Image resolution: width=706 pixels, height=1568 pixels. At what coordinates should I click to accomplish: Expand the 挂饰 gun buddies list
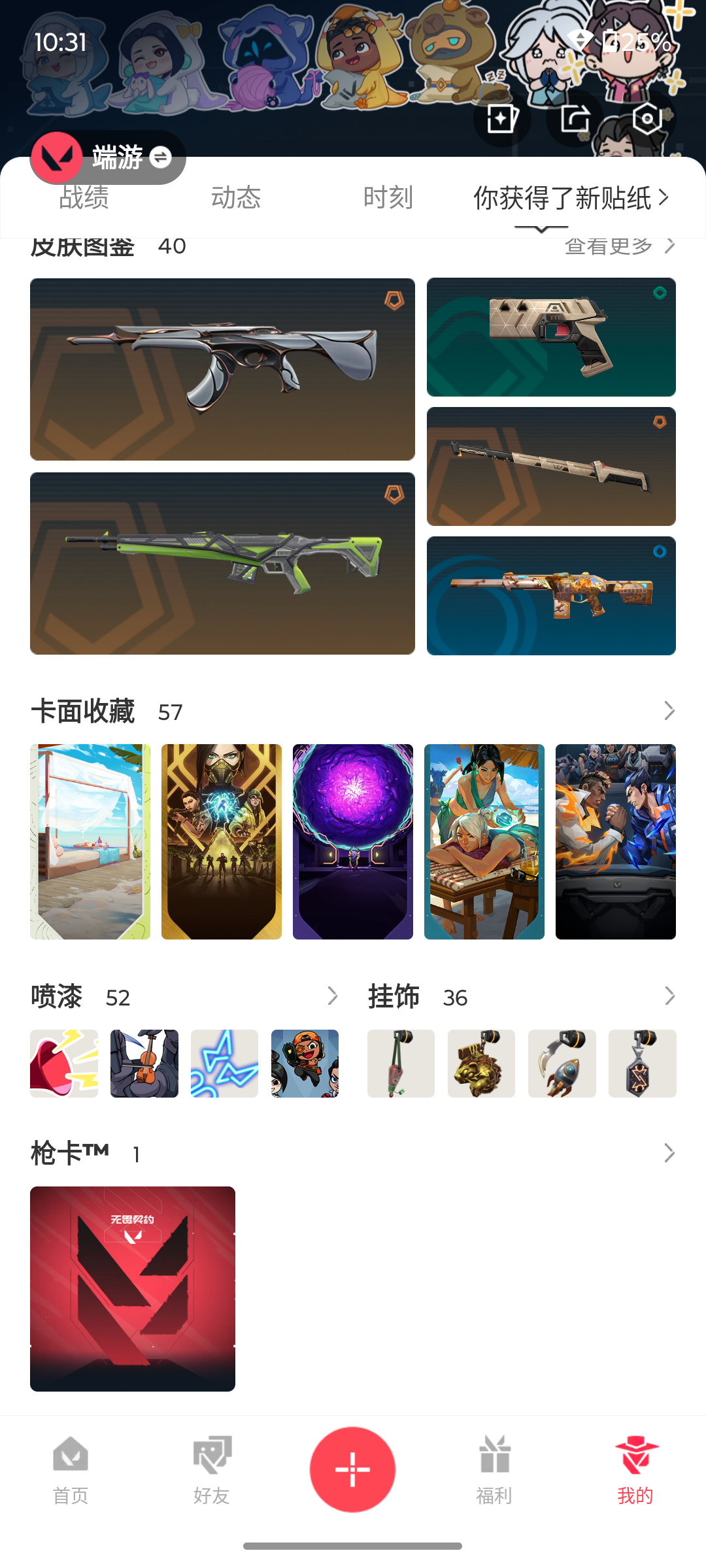pos(669,996)
